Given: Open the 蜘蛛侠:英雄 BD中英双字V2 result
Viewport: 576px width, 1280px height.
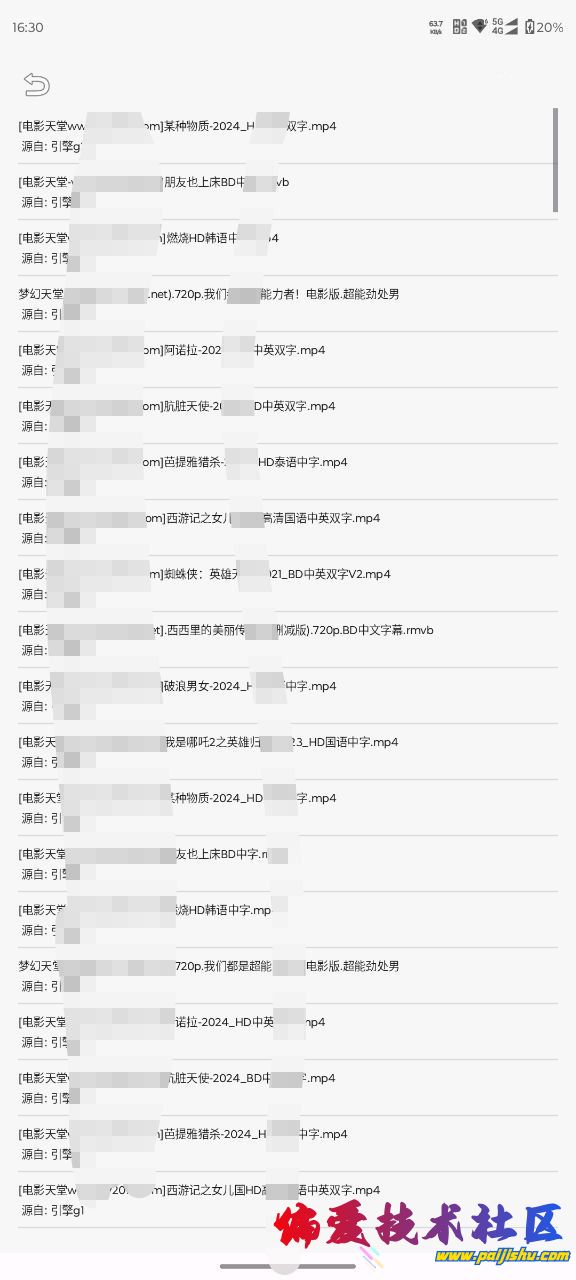Looking at the screenshot, I should click(288, 584).
